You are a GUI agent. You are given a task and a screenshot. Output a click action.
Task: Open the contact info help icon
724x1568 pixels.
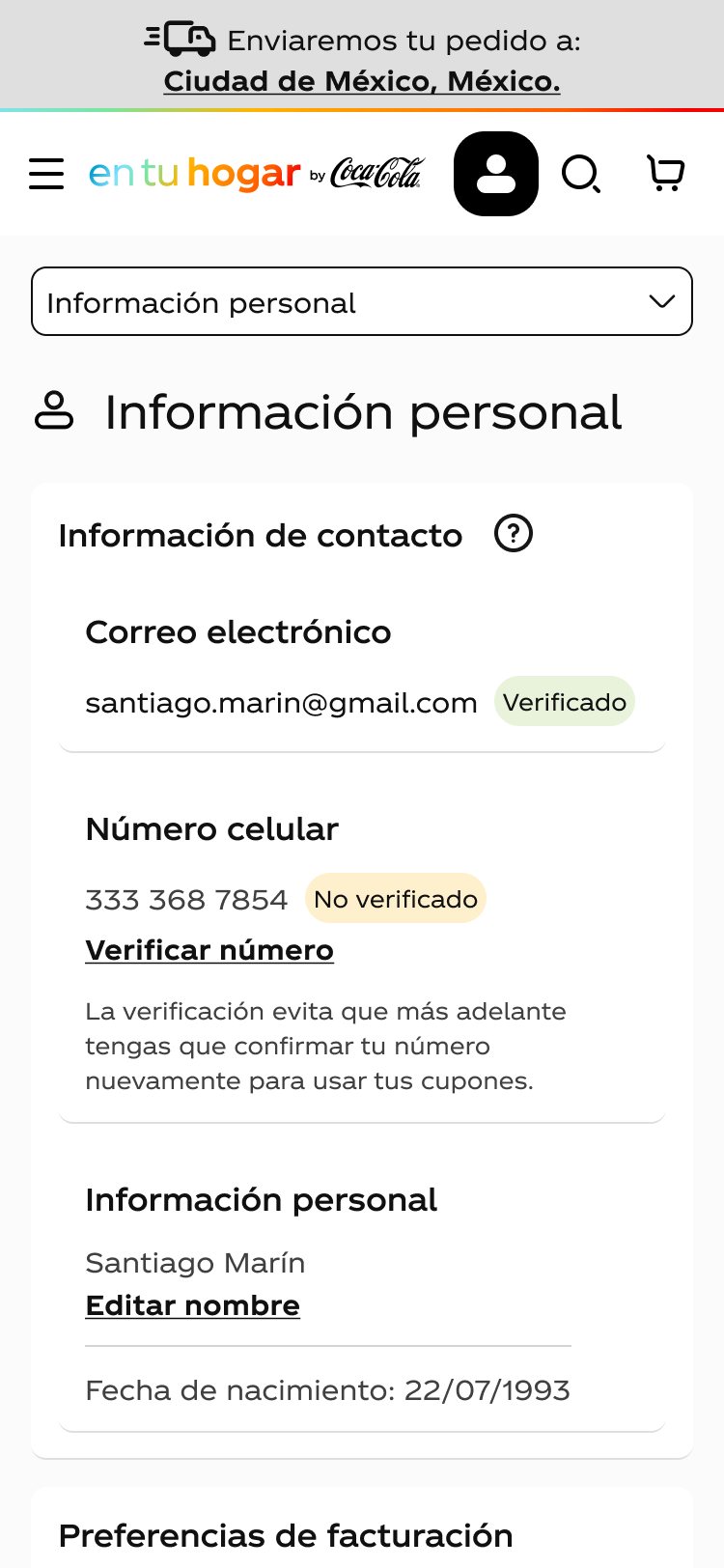coord(514,533)
